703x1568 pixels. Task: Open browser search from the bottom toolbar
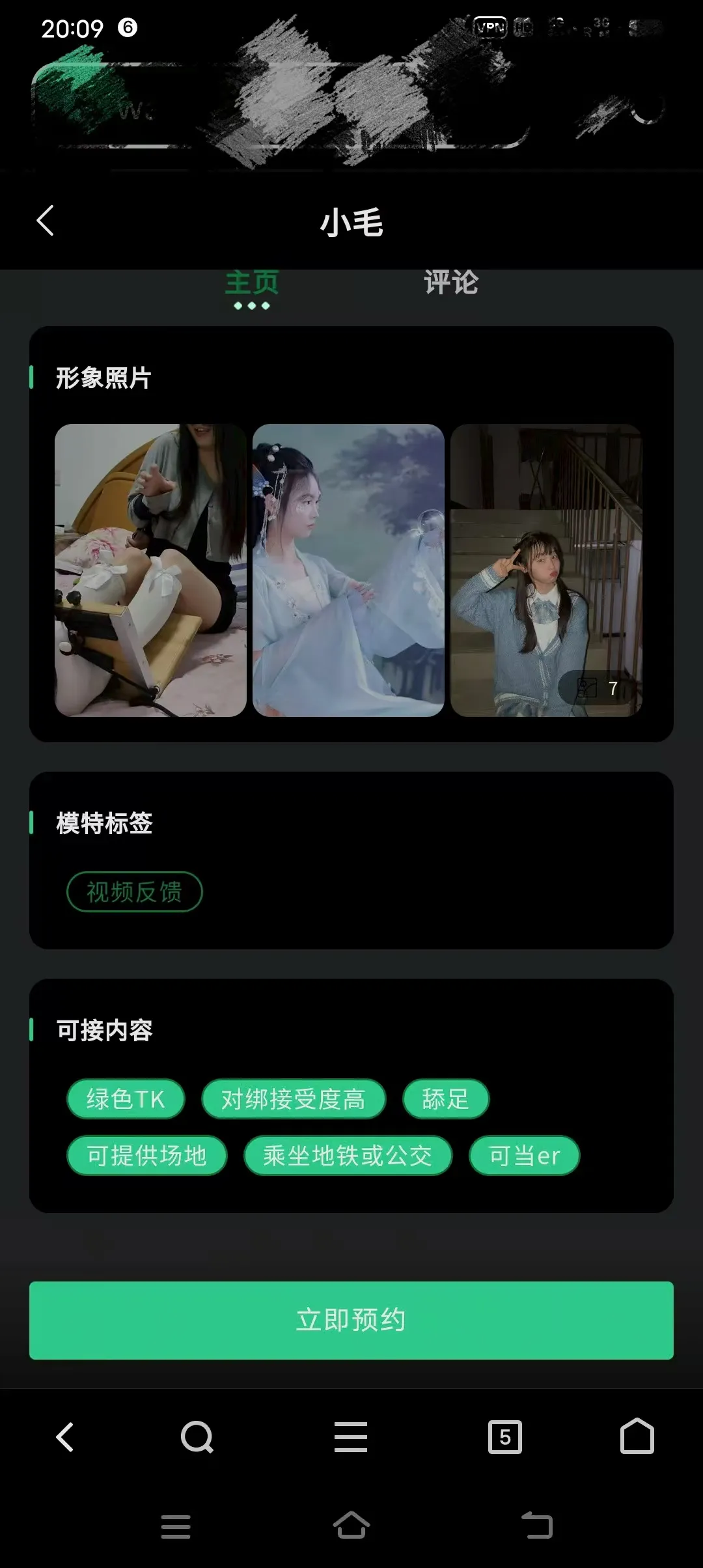(x=197, y=1436)
